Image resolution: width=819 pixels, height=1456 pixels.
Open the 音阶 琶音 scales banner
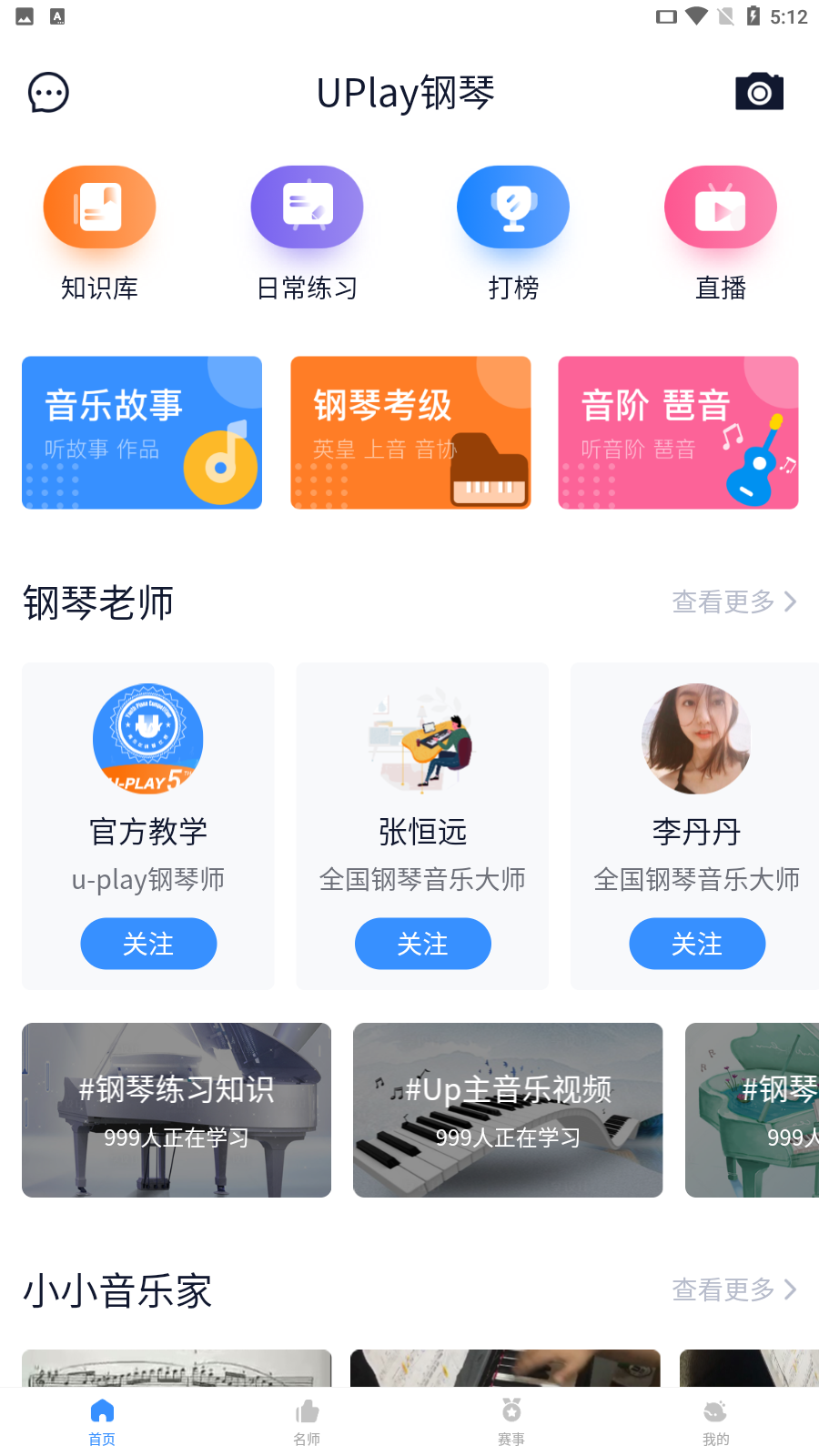pyautogui.click(x=677, y=432)
